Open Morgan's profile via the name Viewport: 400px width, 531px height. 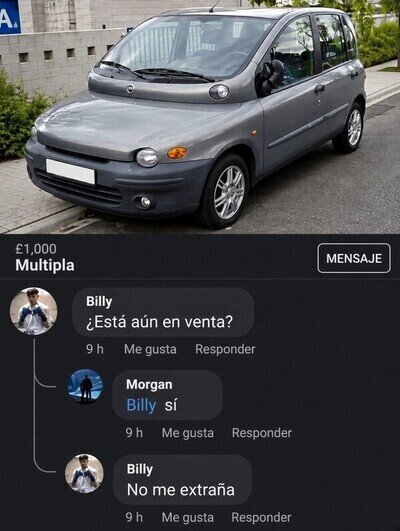pos(149,385)
